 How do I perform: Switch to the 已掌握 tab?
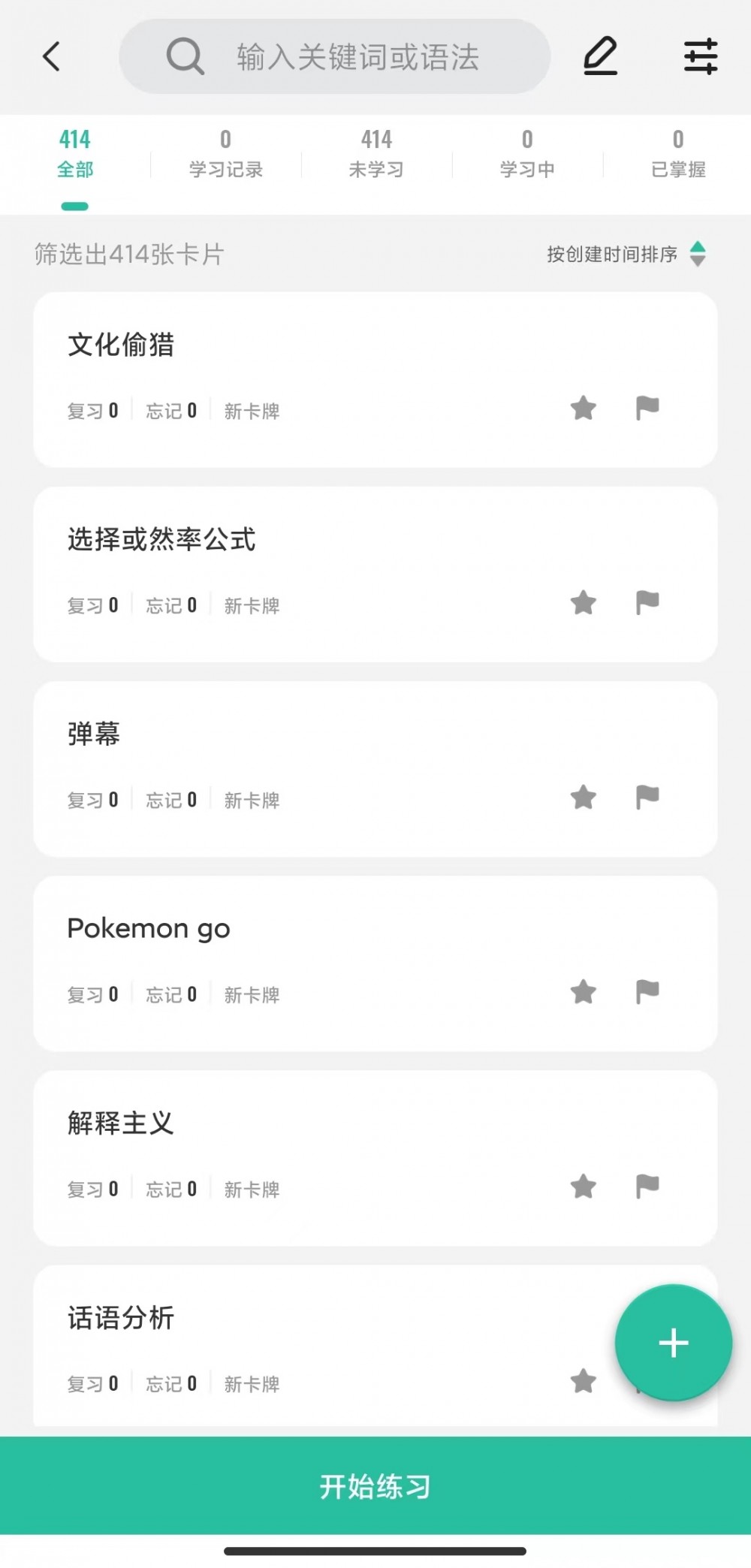(x=678, y=154)
